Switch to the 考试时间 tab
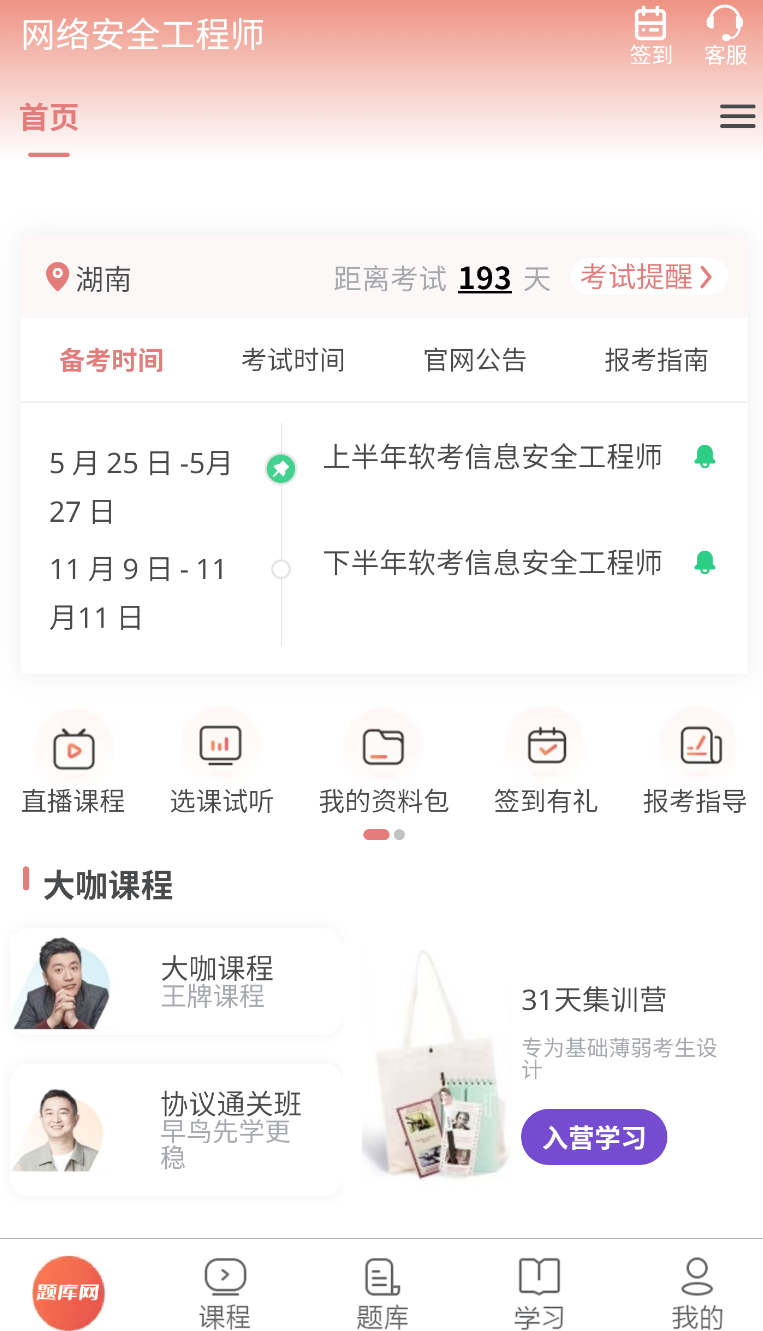This screenshot has height=1331, width=763. point(292,361)
